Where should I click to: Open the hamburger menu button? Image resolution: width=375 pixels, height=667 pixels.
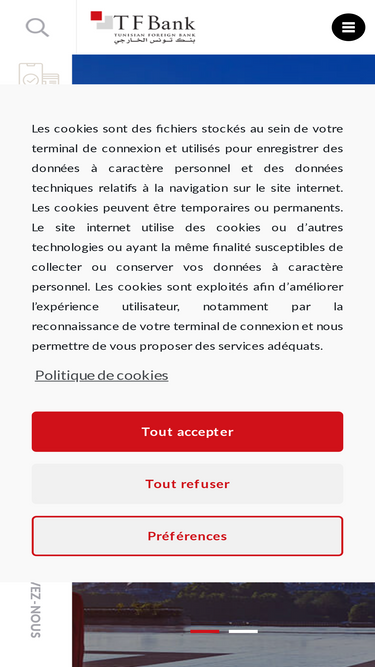348,27
